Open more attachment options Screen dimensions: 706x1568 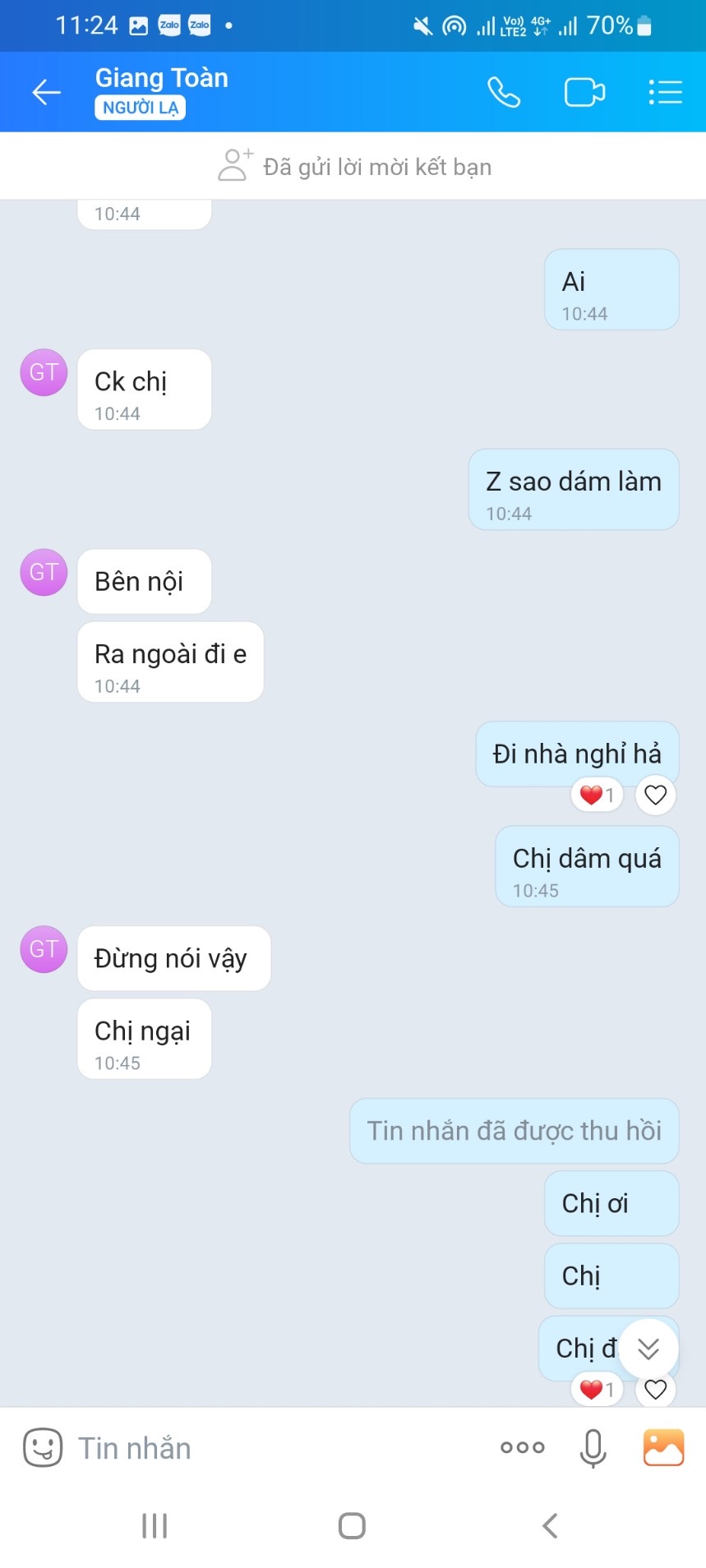[x=523, y=1448]
